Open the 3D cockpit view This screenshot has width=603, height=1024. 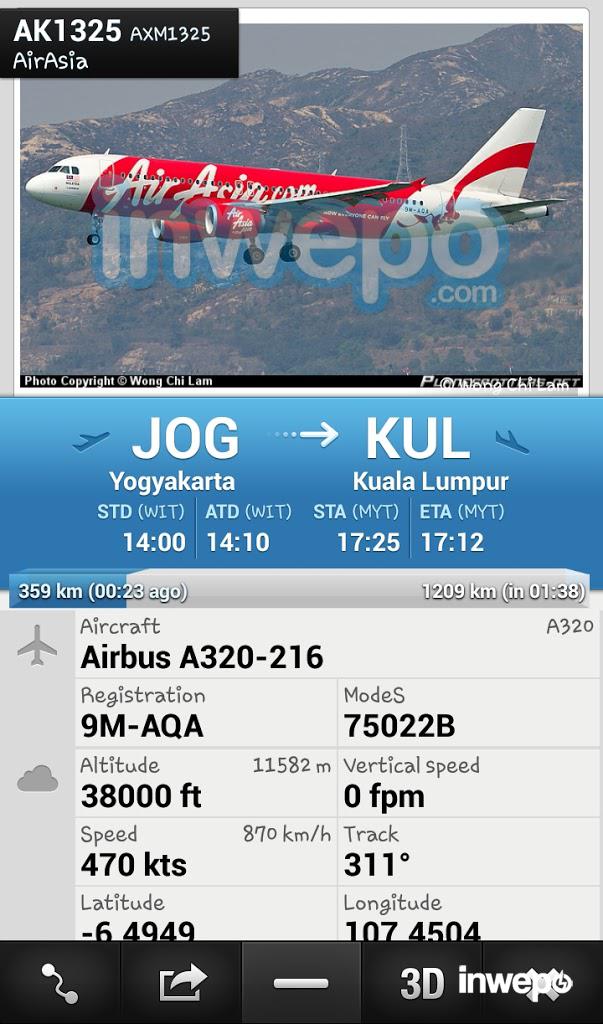[421, 983]
